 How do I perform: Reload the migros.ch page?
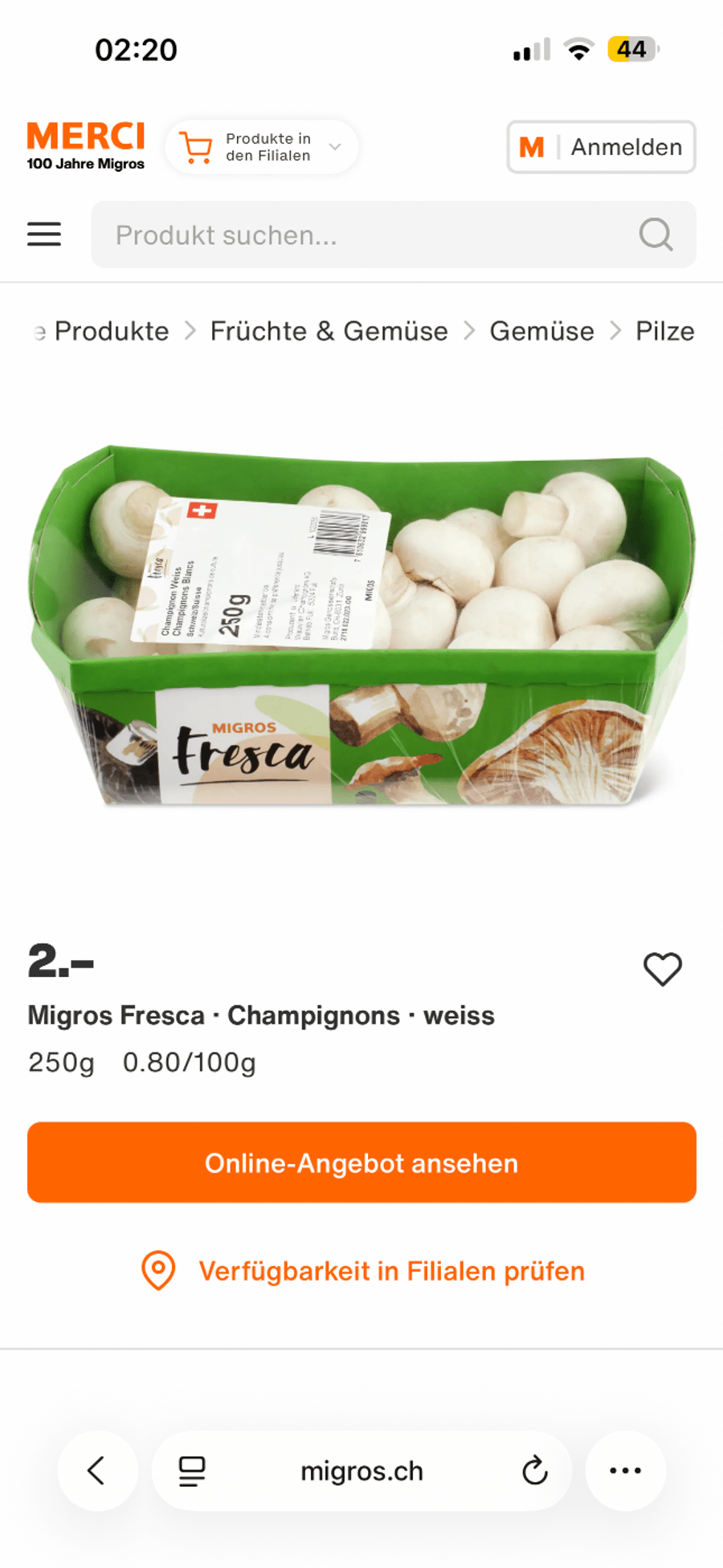[534, 1471]
